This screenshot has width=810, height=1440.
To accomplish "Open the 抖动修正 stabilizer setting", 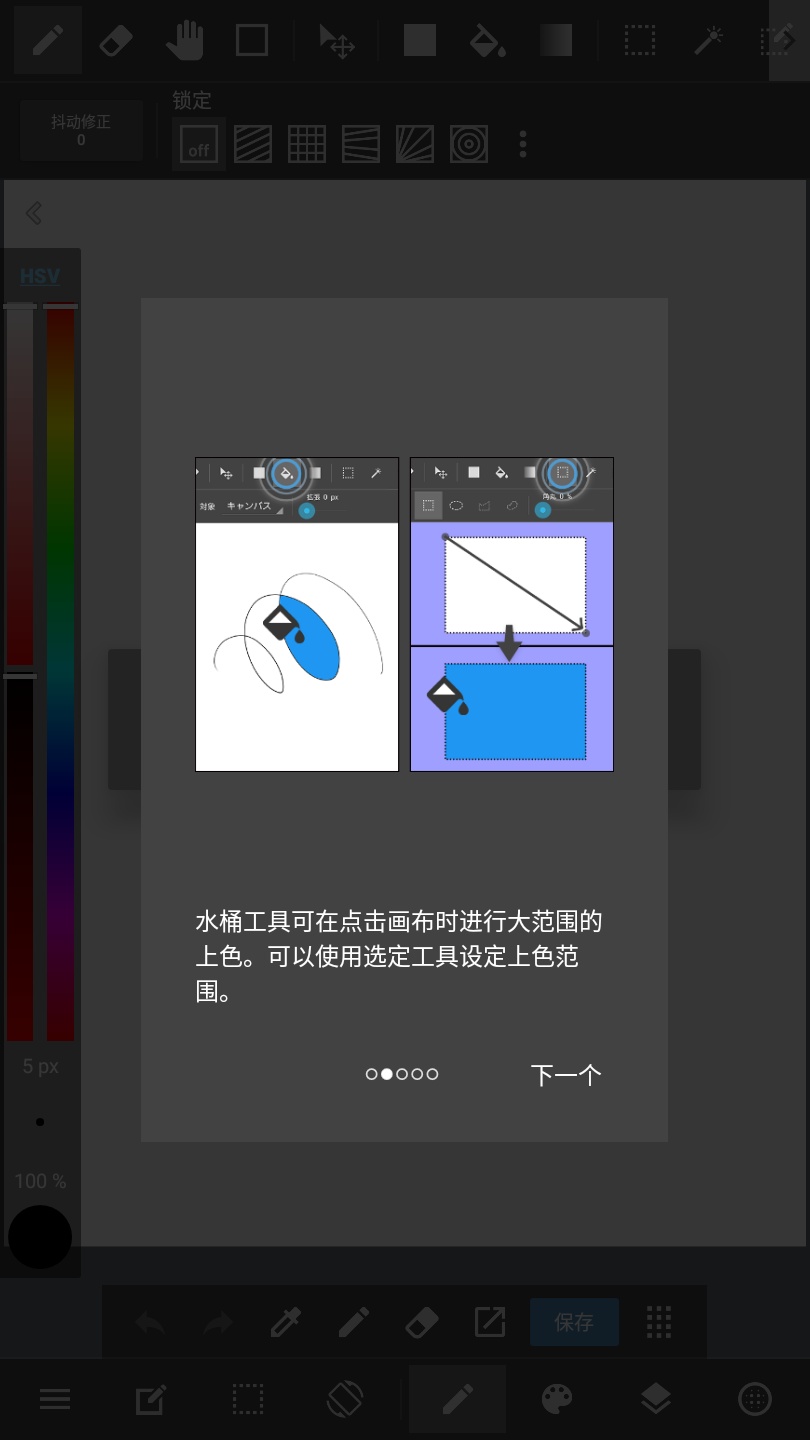I will (x=81, y=130).
